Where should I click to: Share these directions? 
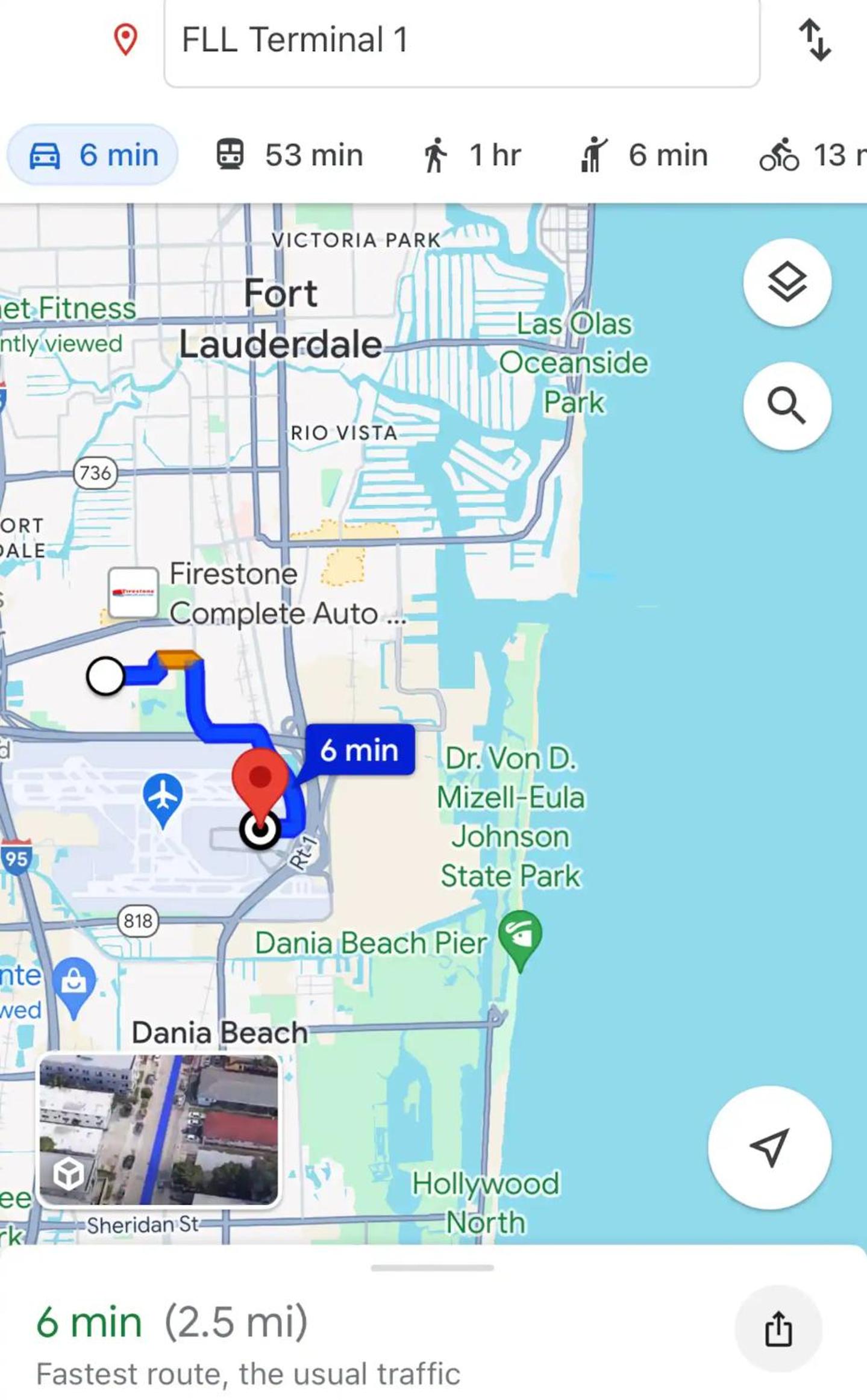pyautogui.click(x=778, y=1328)
